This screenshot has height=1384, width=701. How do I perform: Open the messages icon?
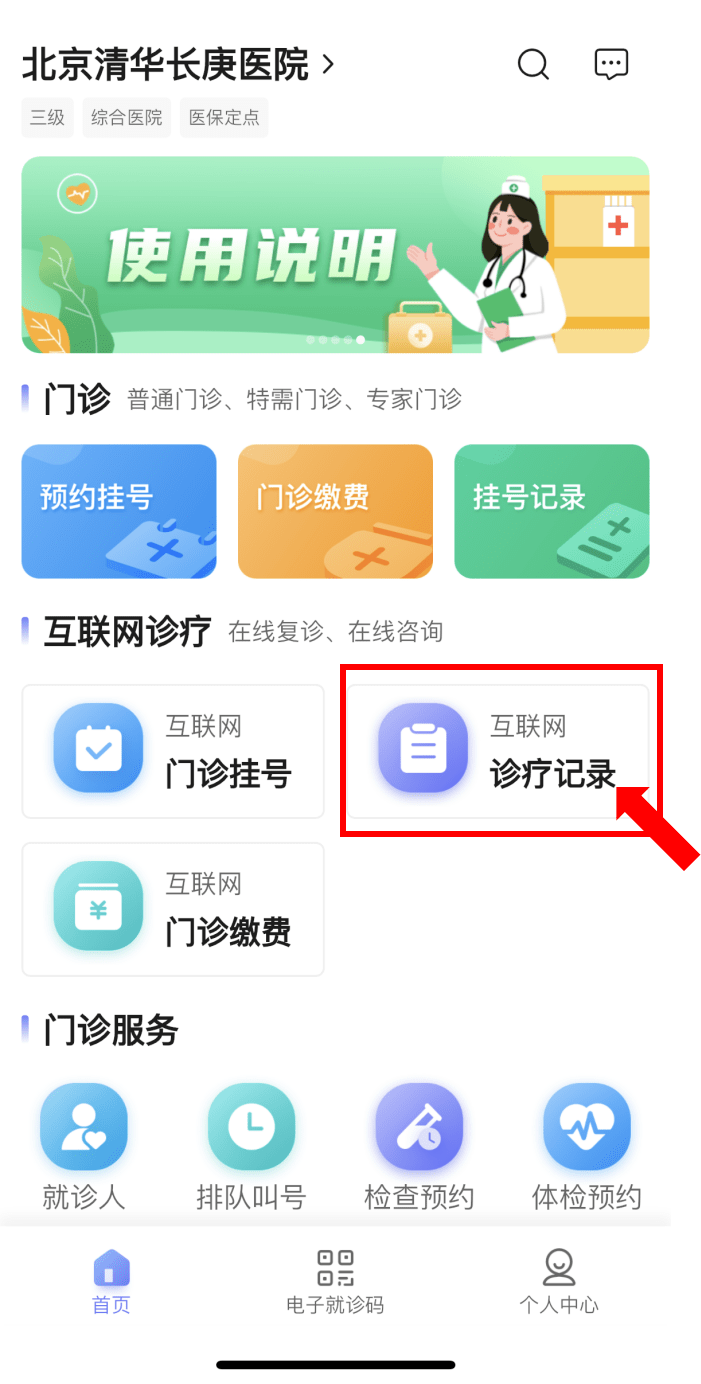click(x=611, y=65)
